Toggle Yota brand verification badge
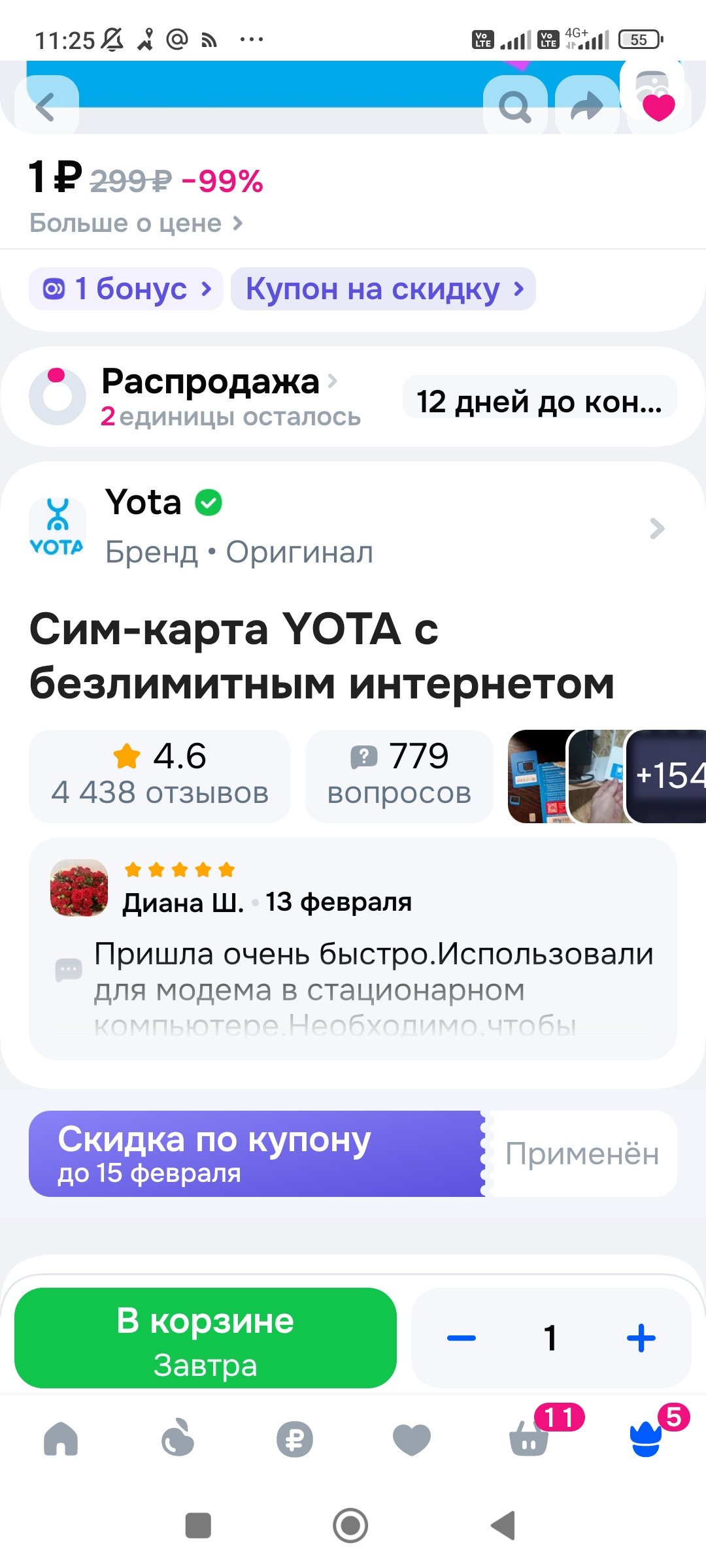706x1568 pixels. pos(209,502)
